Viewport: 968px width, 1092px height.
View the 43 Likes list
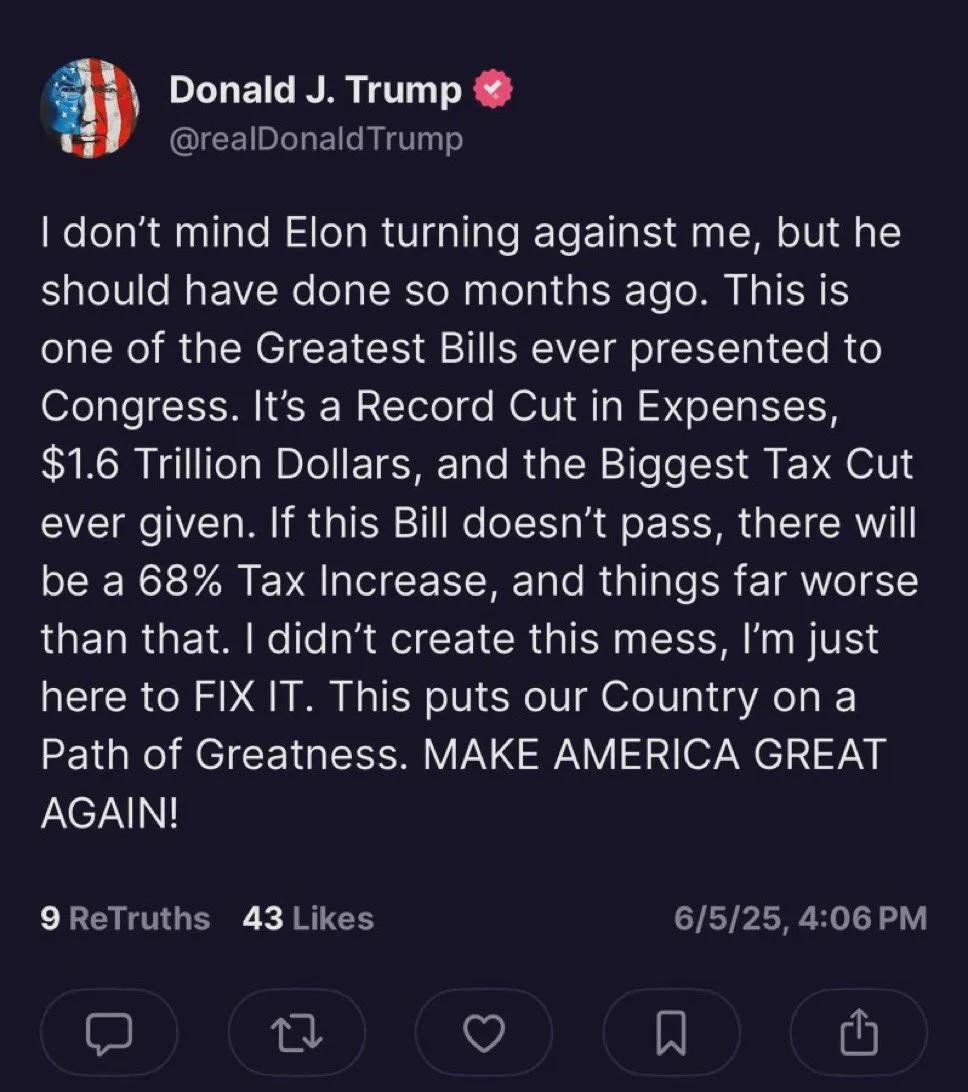(x=308, y=918)
